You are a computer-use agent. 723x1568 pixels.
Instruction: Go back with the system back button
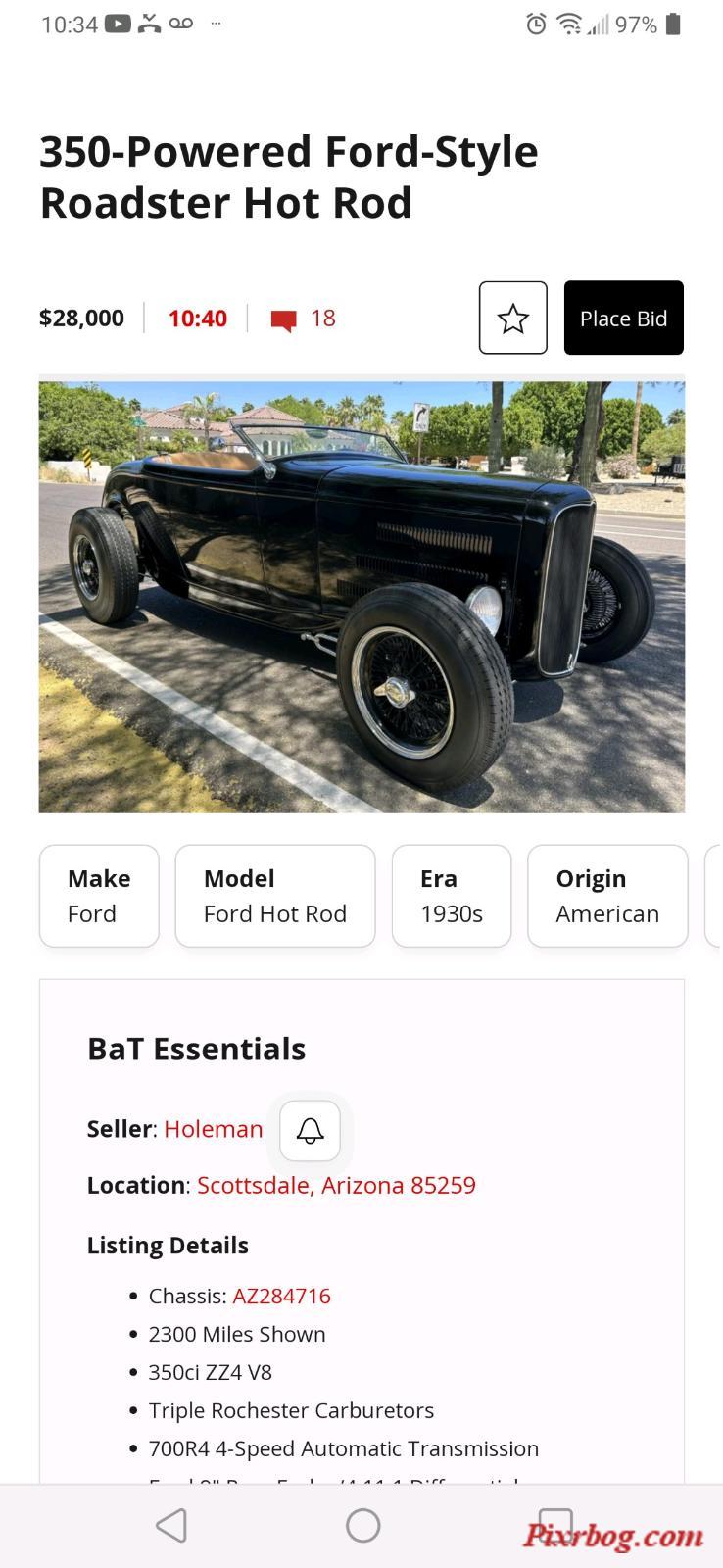[171, 1525]
